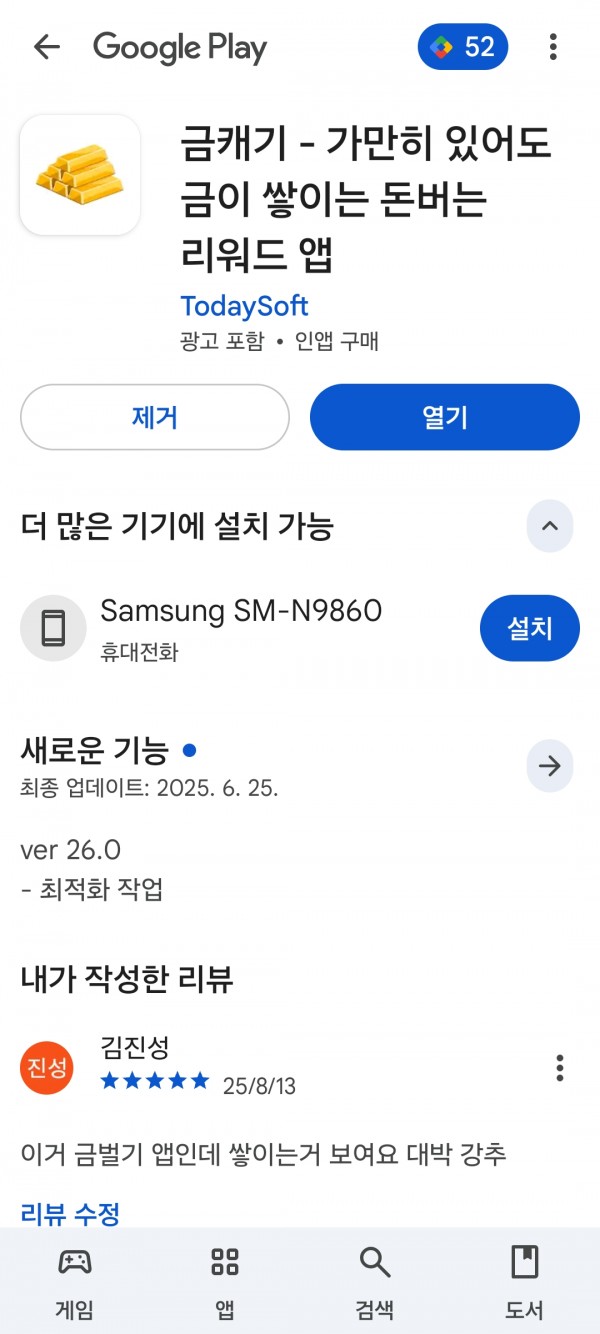This screenshot has width=600, height=1334.
Task: Open the 새로운 기능 details arrow
Action: click(x=550, y=766)
